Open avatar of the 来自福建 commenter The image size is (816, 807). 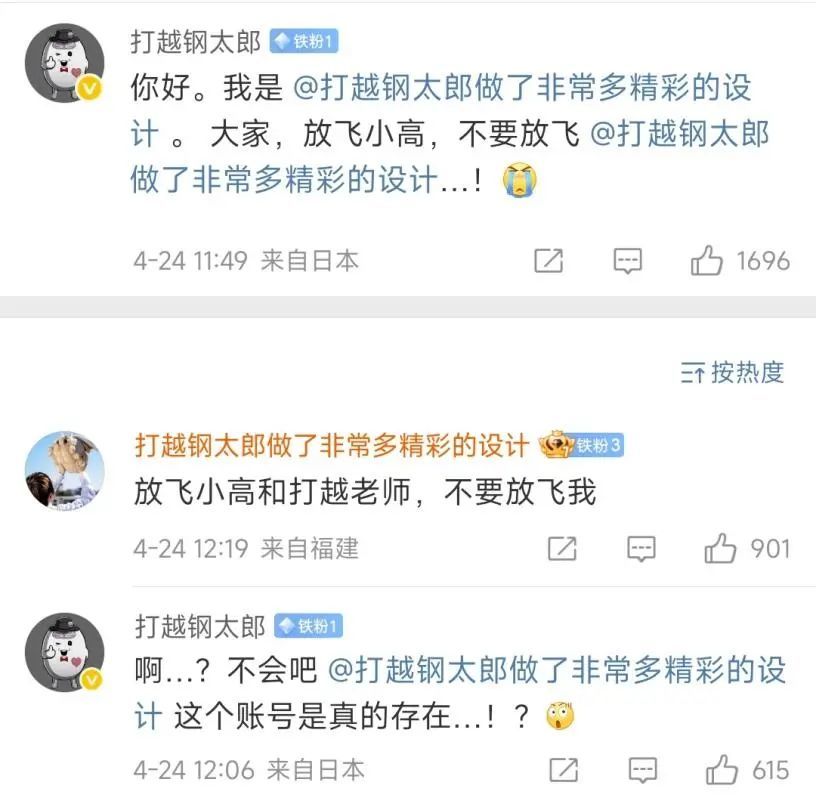tap(65, 470)
